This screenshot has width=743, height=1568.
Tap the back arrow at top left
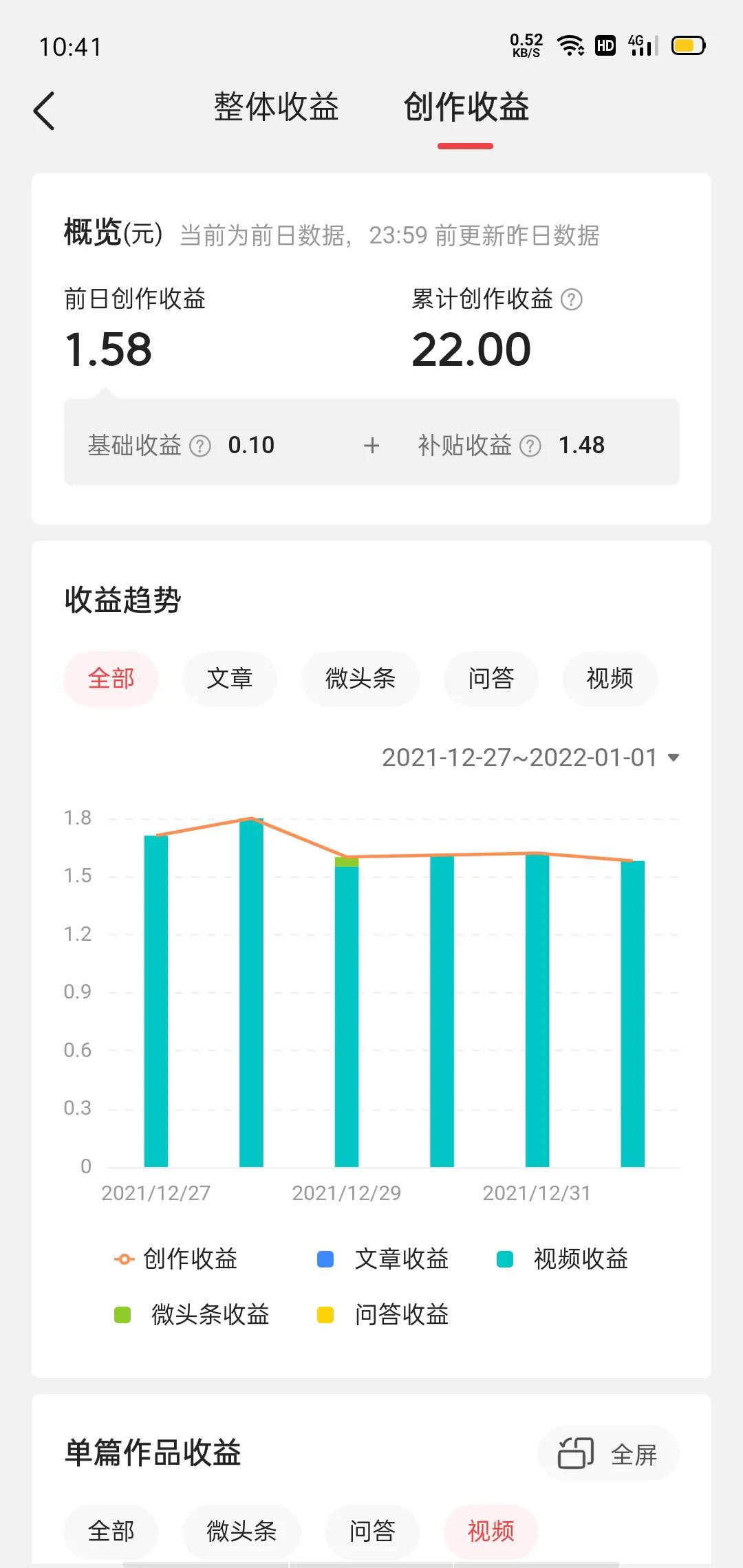[x=43, y=109]
